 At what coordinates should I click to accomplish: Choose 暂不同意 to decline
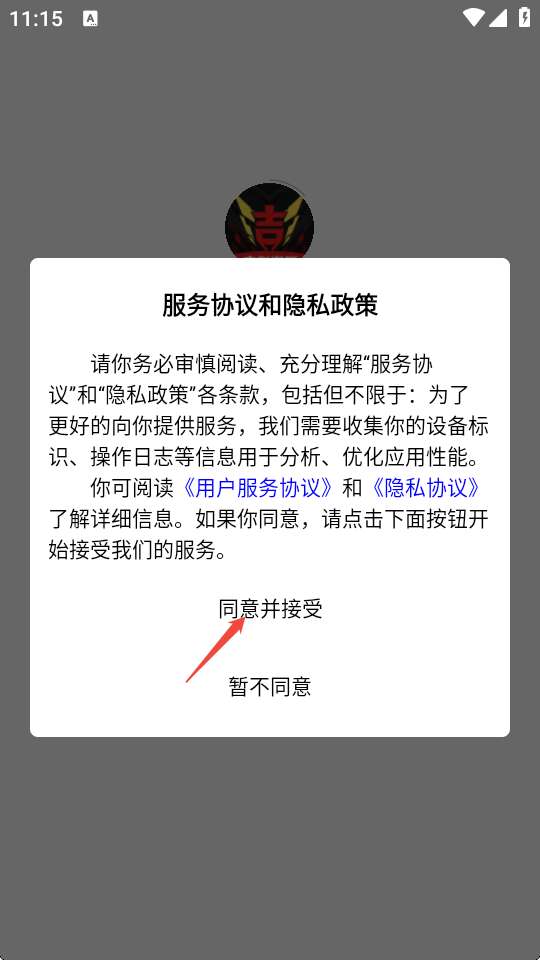point(270,686)
